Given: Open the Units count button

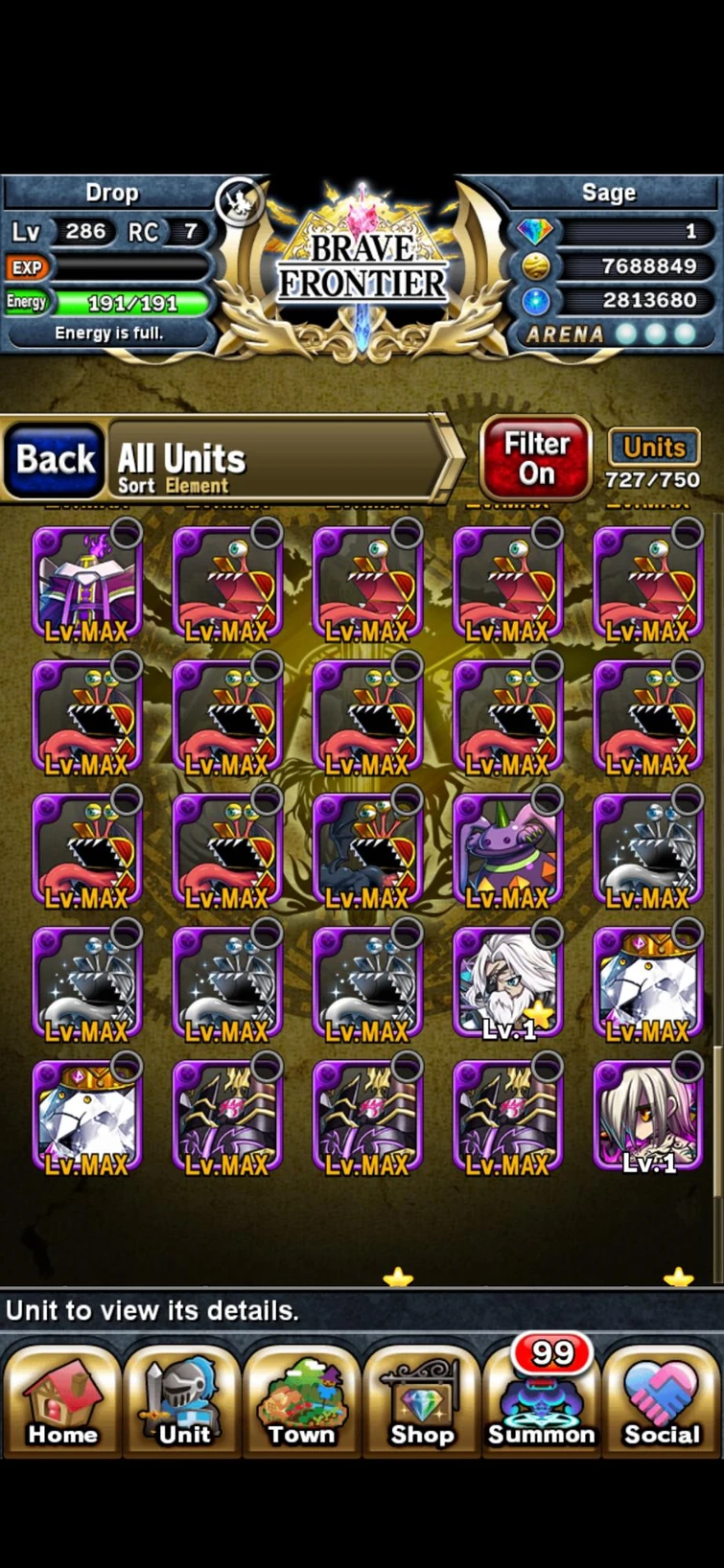Looking at the screenshot, I should (x=654, y=458).
